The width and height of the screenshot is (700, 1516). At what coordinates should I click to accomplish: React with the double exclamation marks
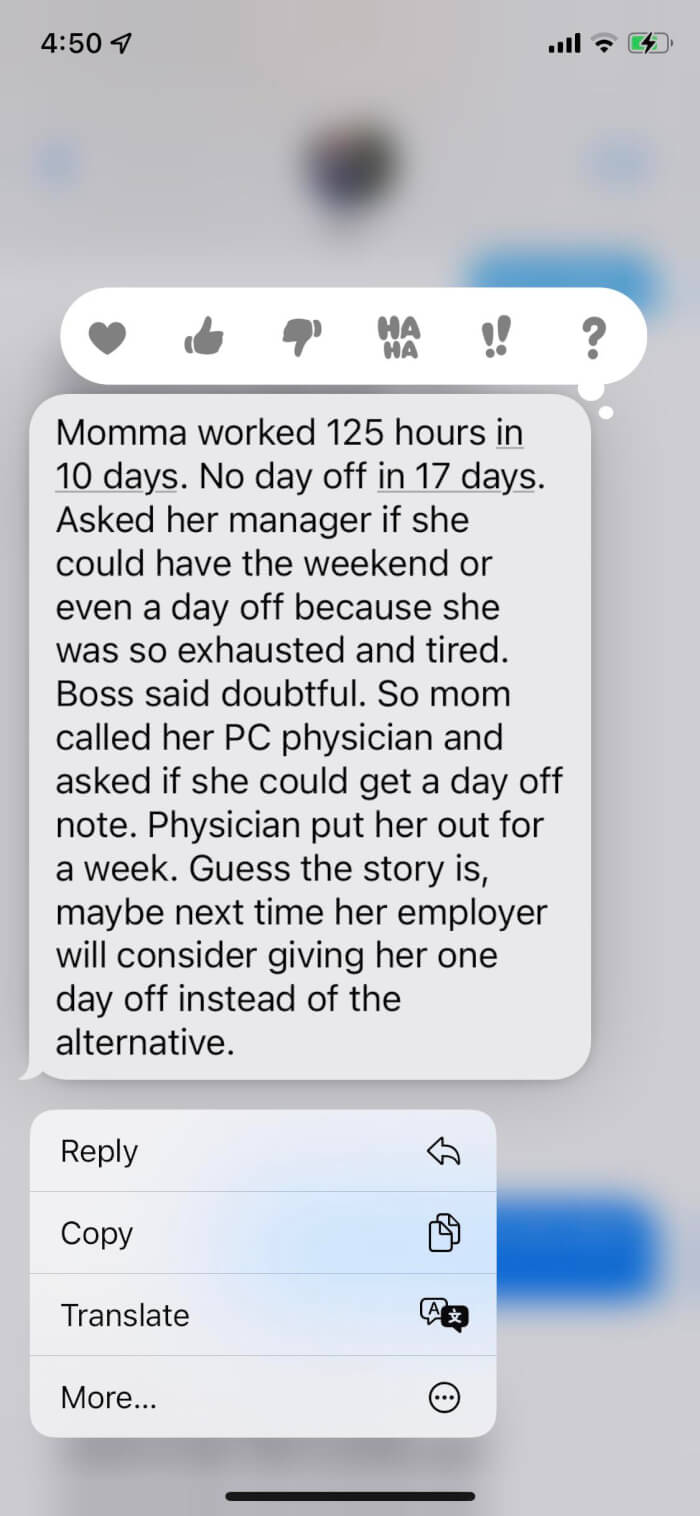pyautogui.click(x=495, y=338)
